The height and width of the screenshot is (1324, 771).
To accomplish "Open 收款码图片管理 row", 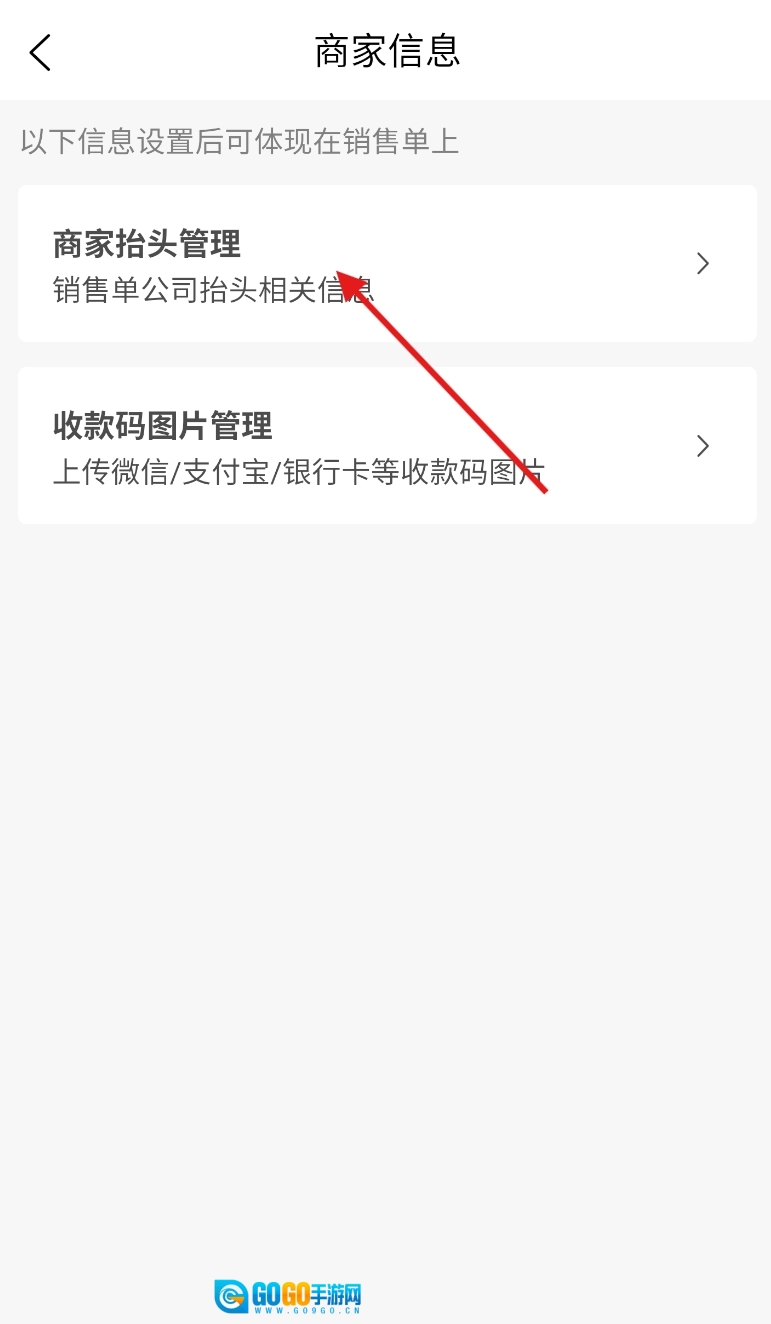I will (386, 445).
